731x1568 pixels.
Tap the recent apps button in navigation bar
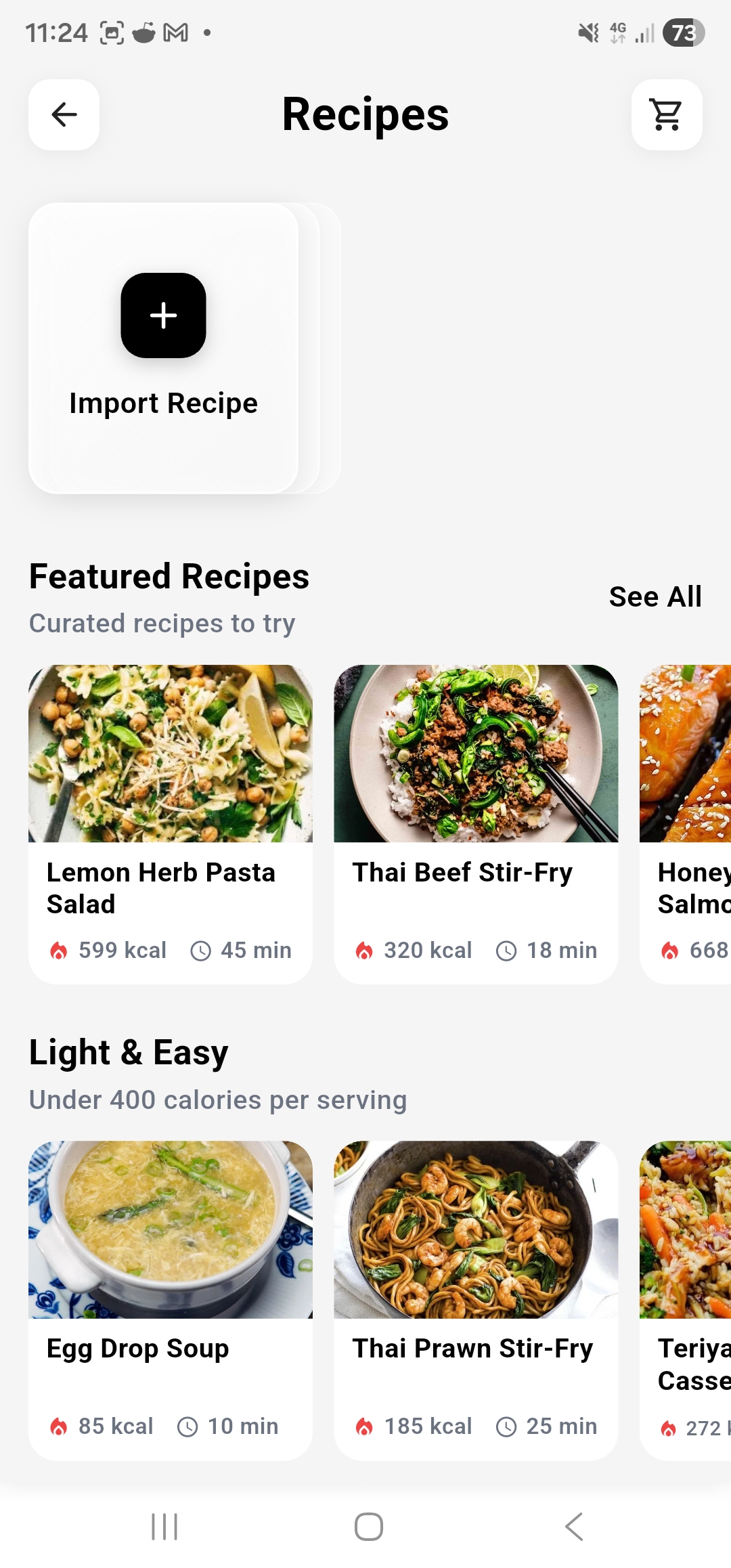[164, 1526]
